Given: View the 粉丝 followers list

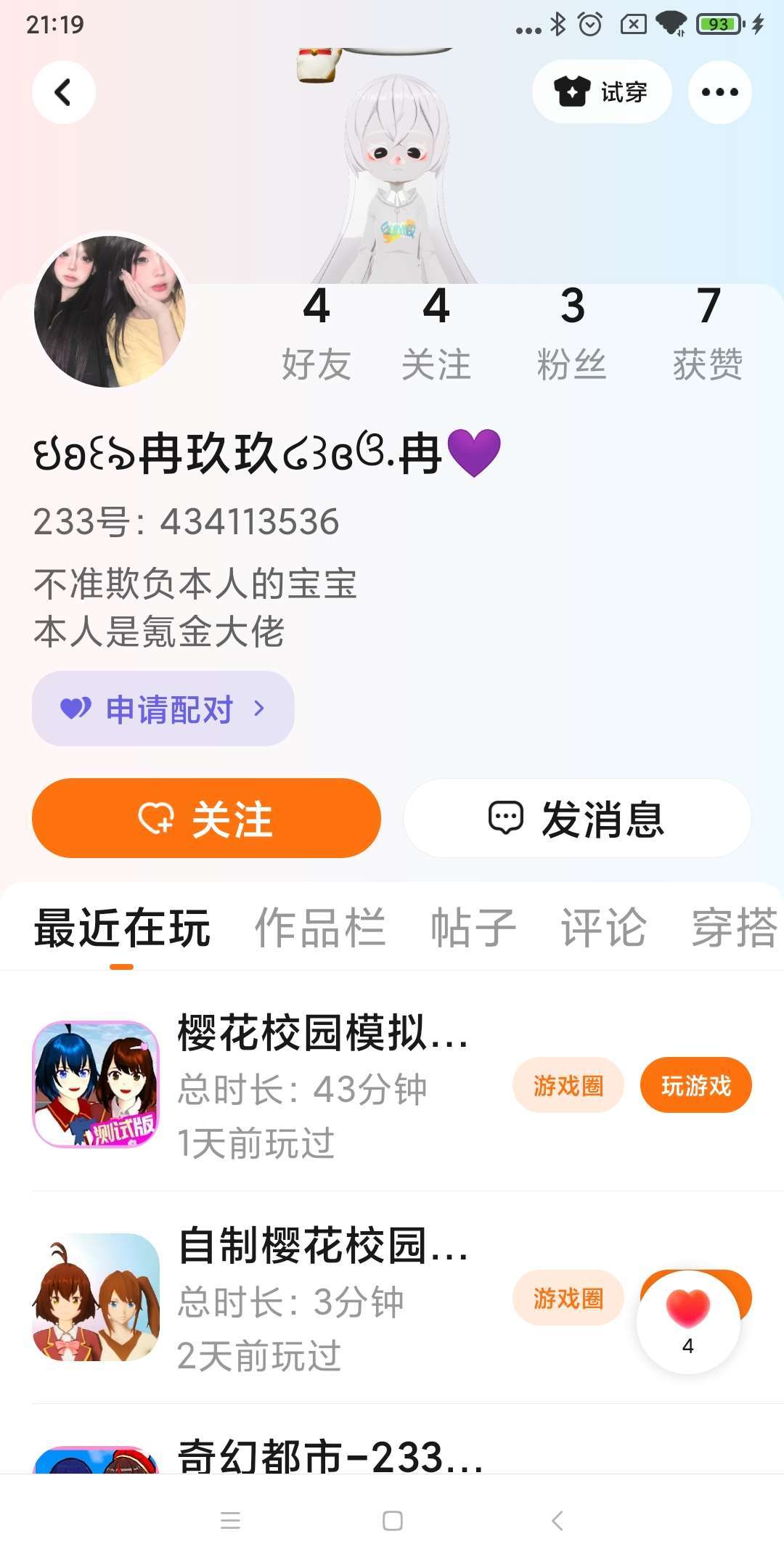Looking at the screenshot, I should pyautogui.click(x=572, y=334).
